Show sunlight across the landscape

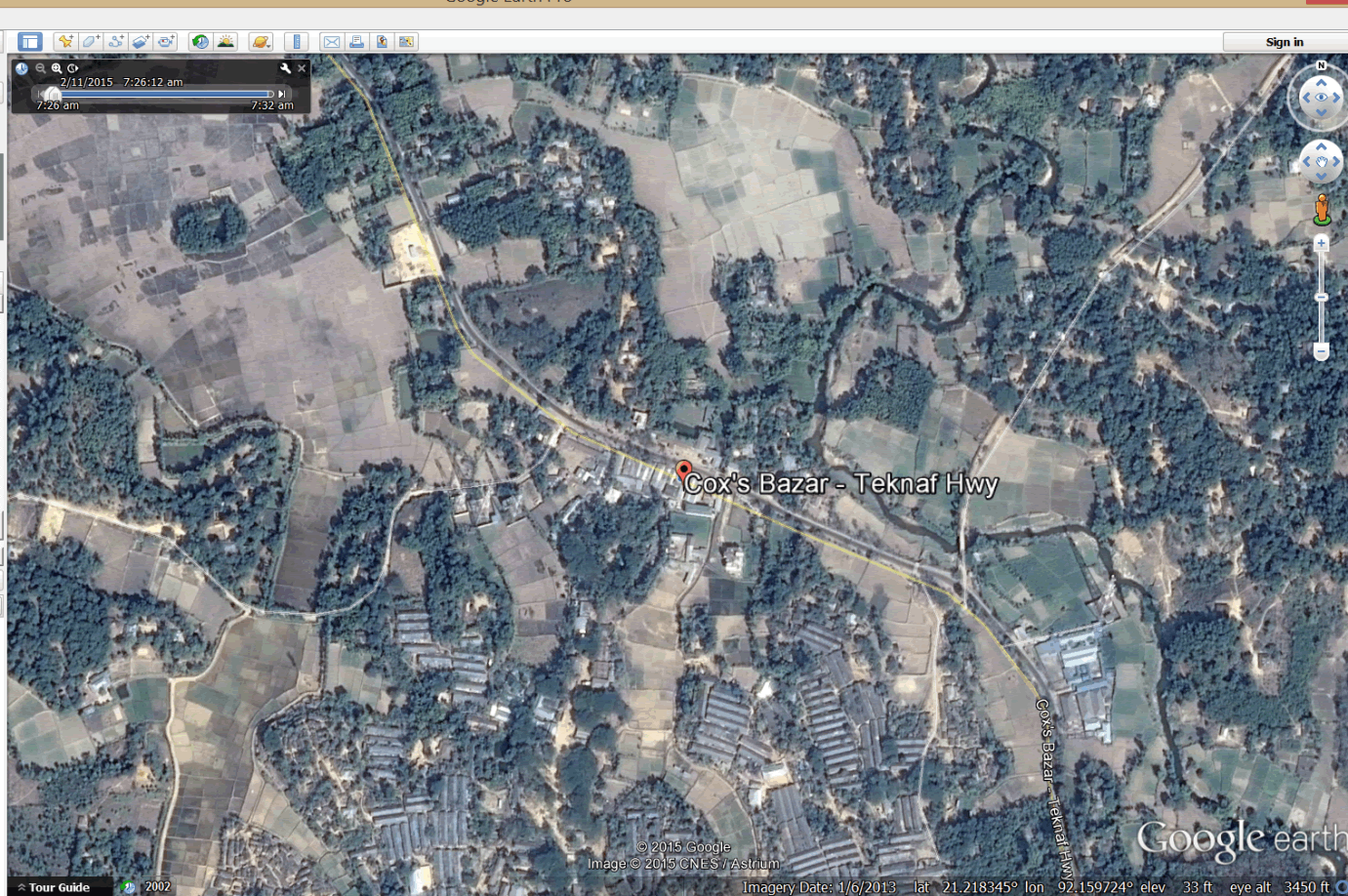coord(225,41)
